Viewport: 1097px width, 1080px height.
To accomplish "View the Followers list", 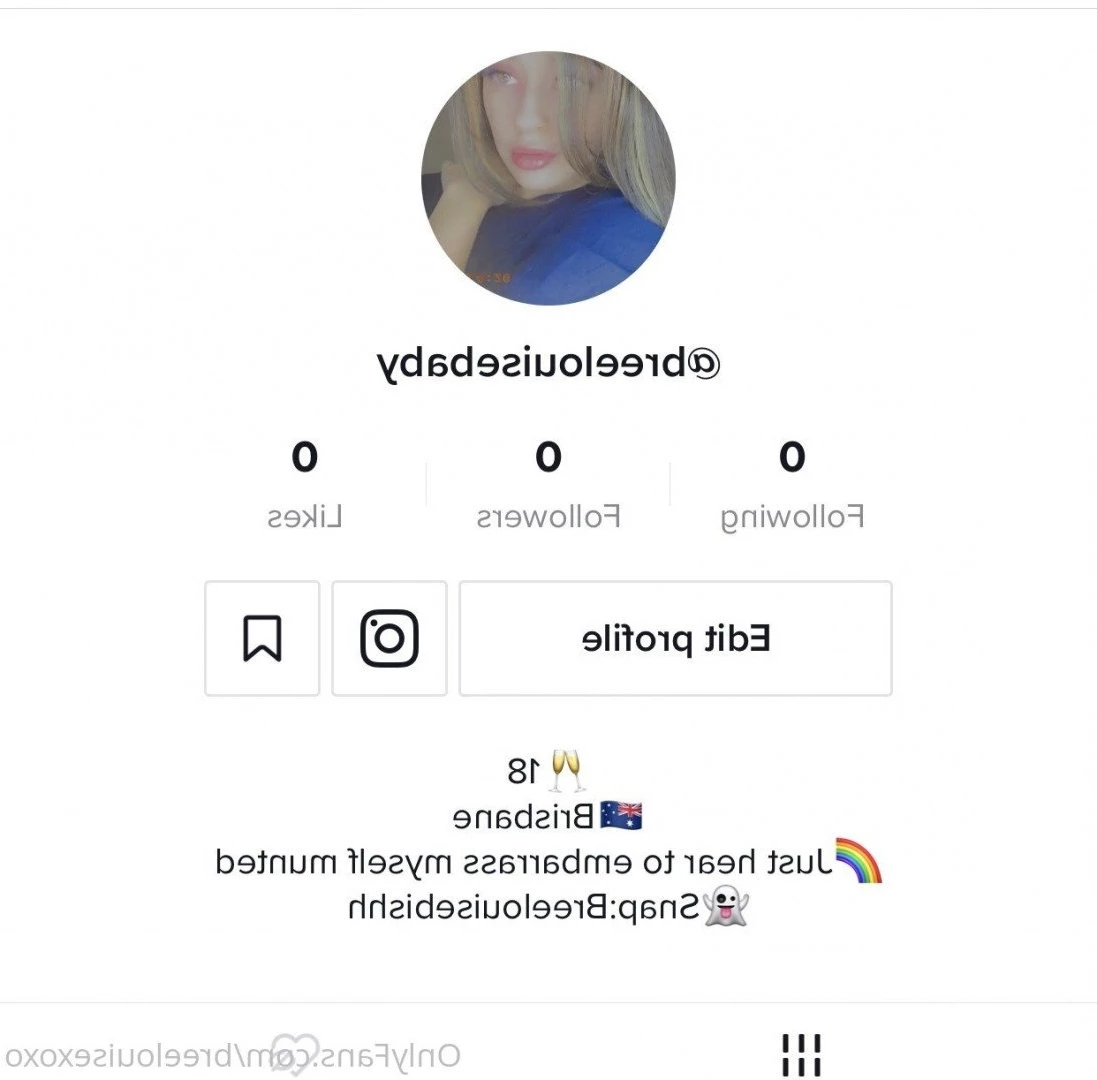I will [x=548, y=485].
